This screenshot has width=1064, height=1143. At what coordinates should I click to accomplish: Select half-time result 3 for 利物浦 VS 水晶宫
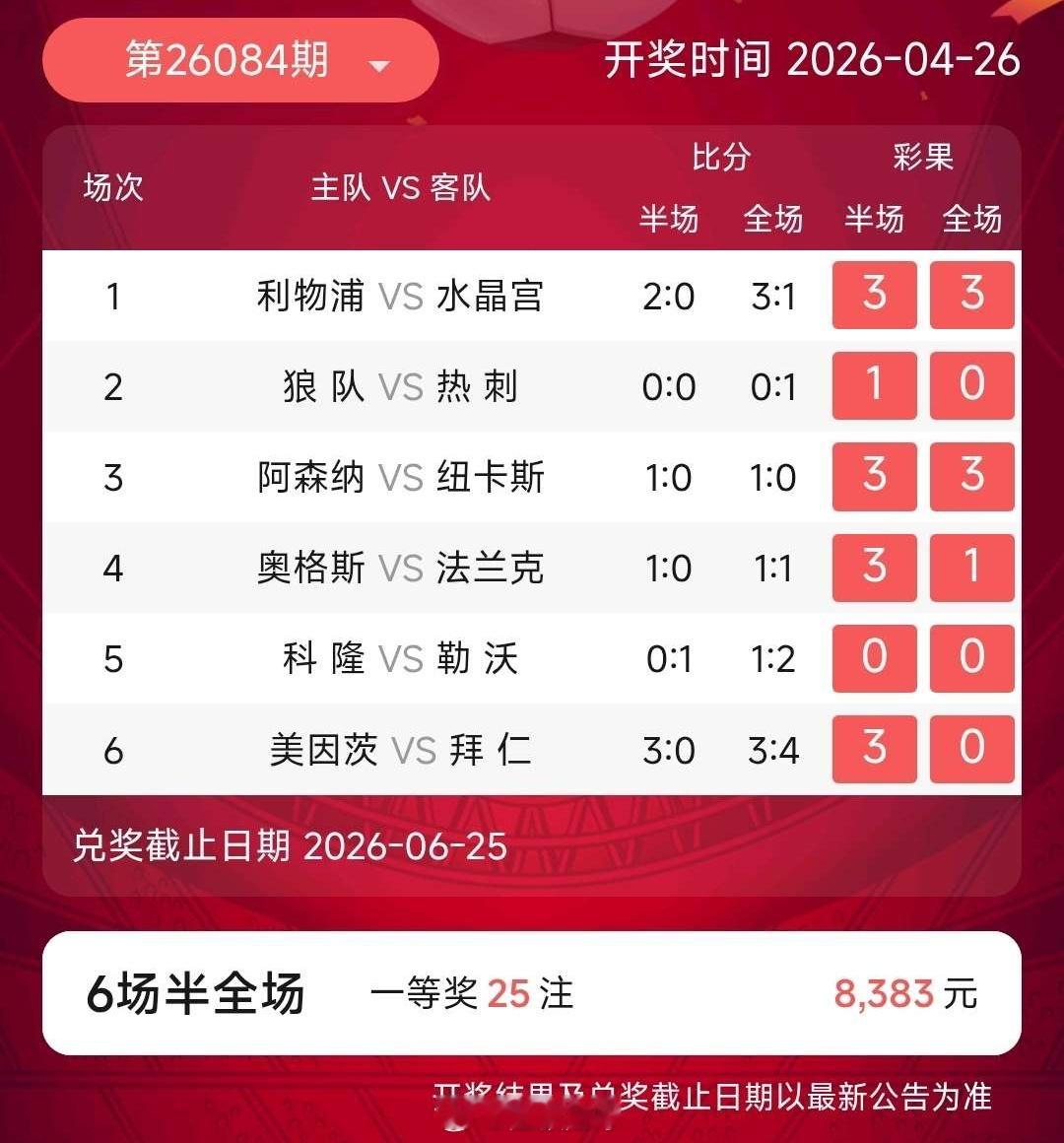coord(874,295)
